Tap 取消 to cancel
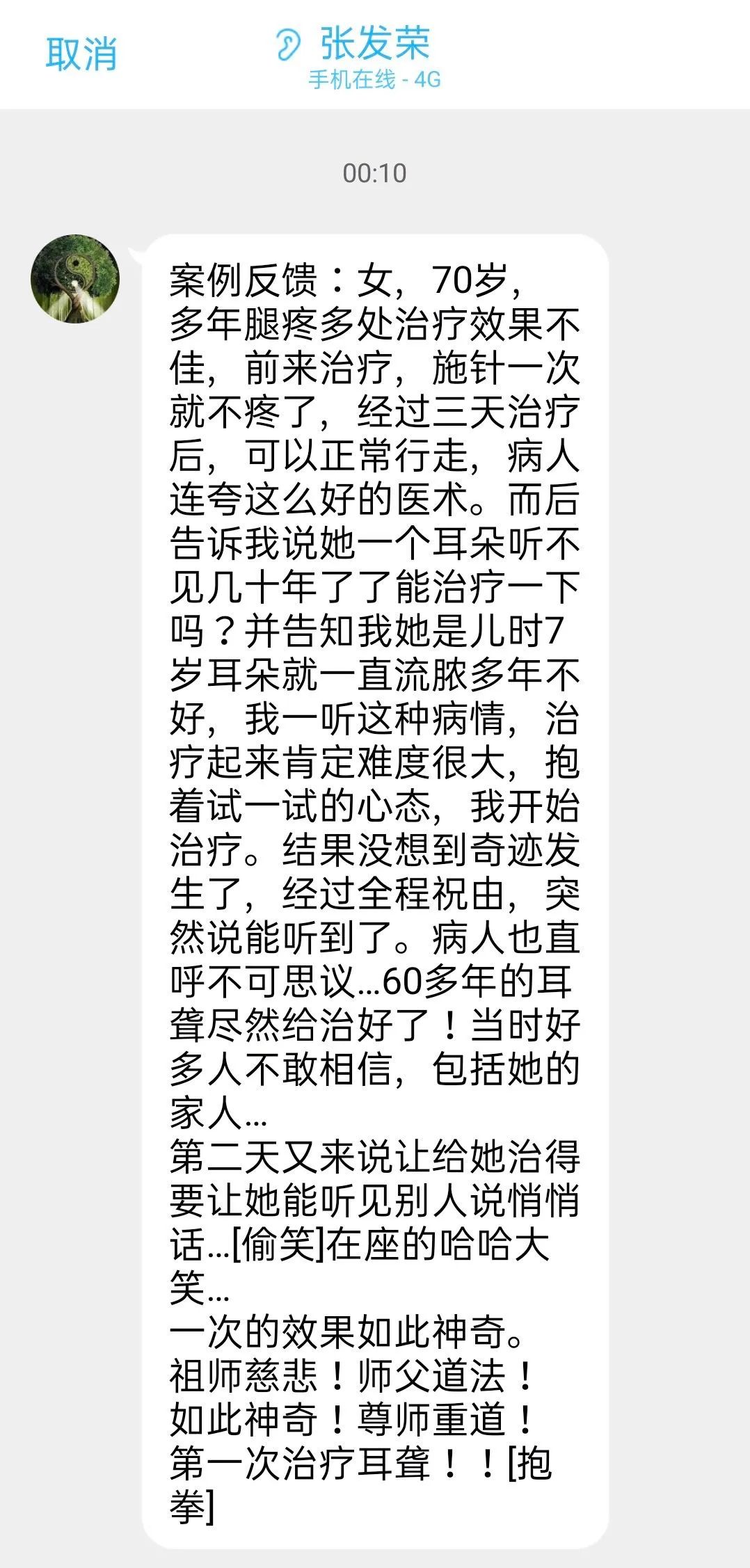 (81, 54)
